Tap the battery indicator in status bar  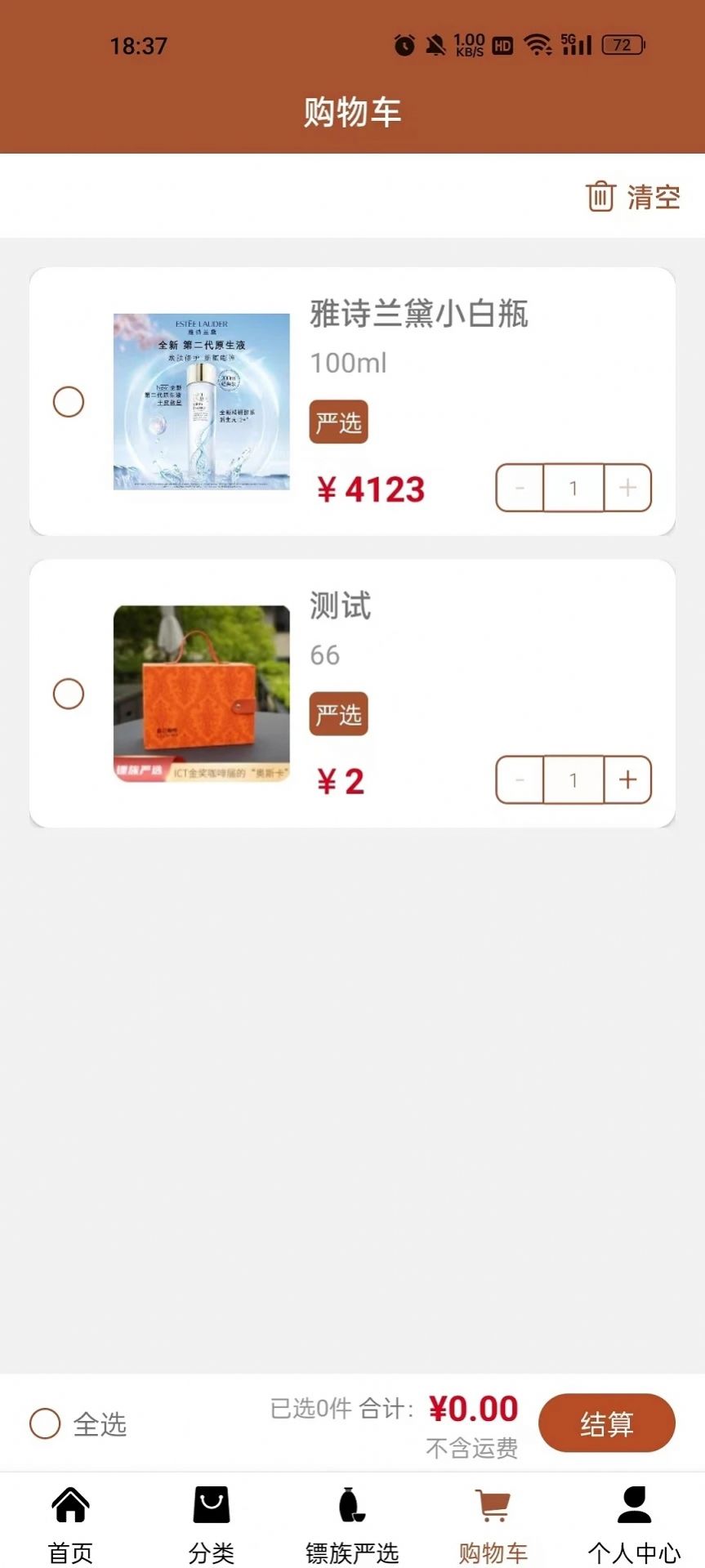621,44
